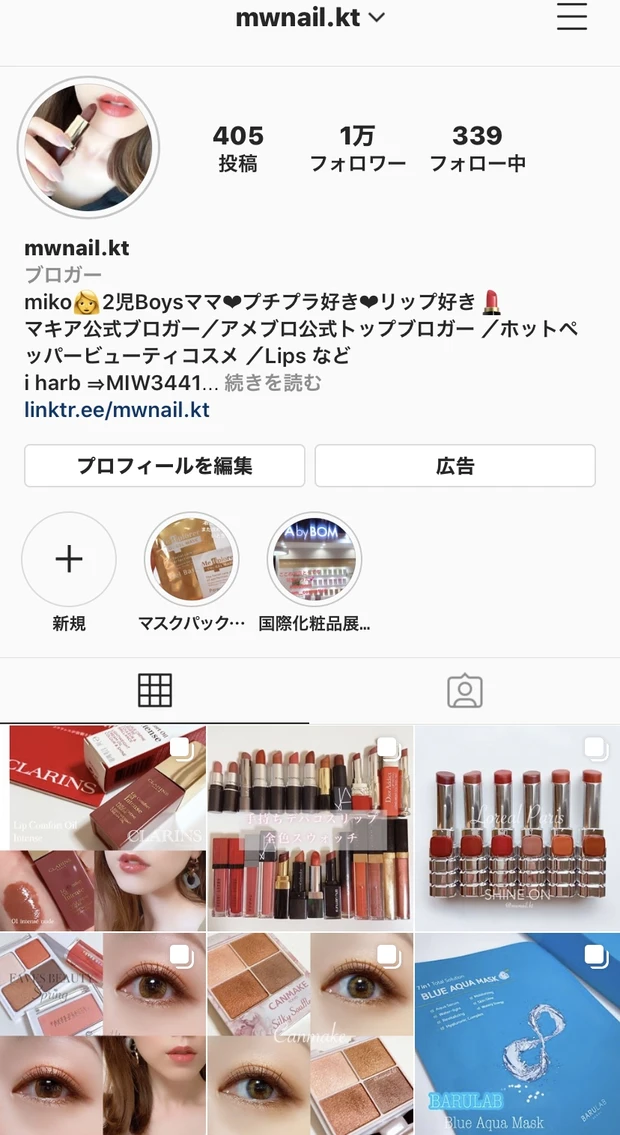Open the Clarins lip oil post
620x1135 pixels.
(x=103, y=828)
